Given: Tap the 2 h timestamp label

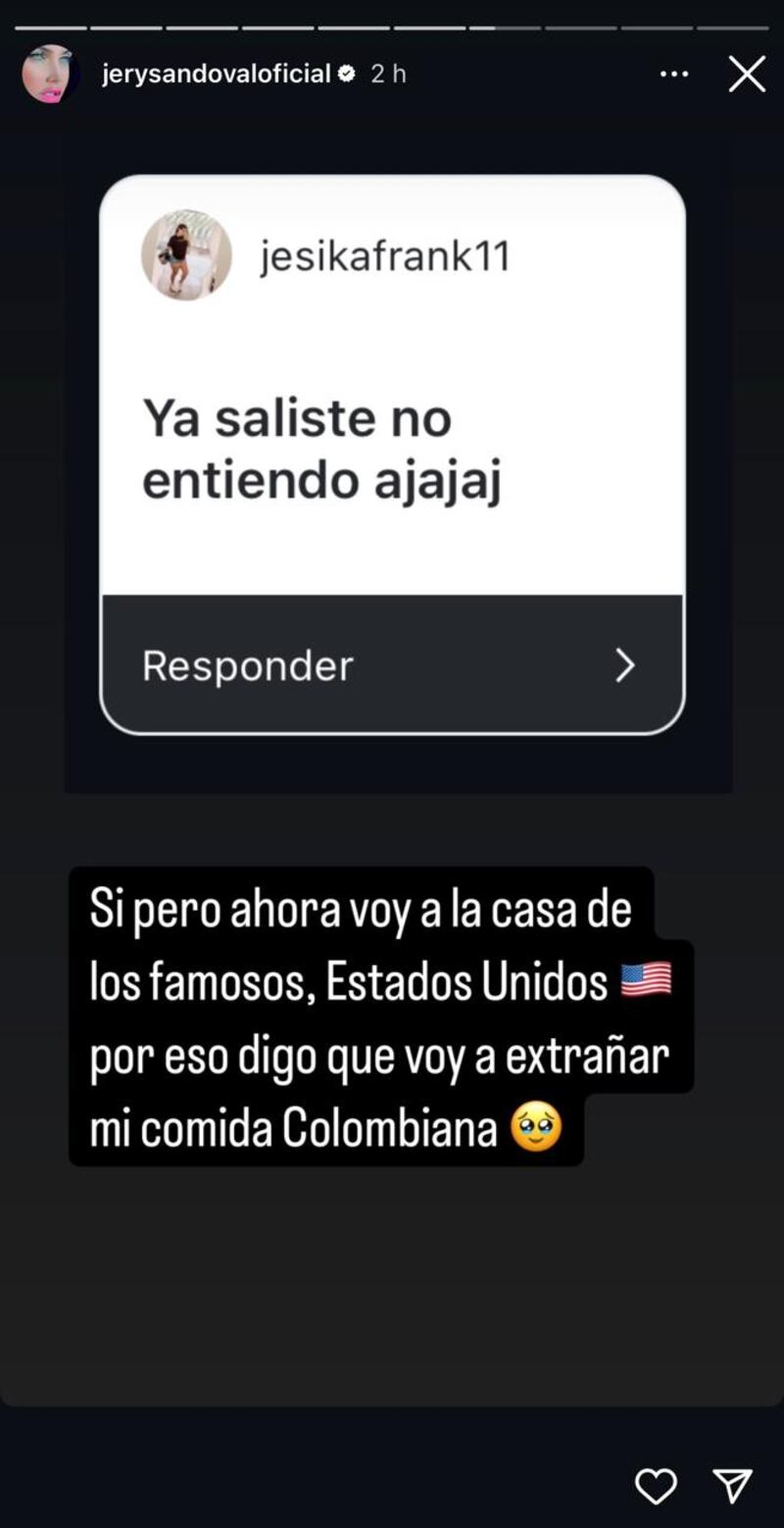Looking at the screenshot, I should [x=386, y=72].
